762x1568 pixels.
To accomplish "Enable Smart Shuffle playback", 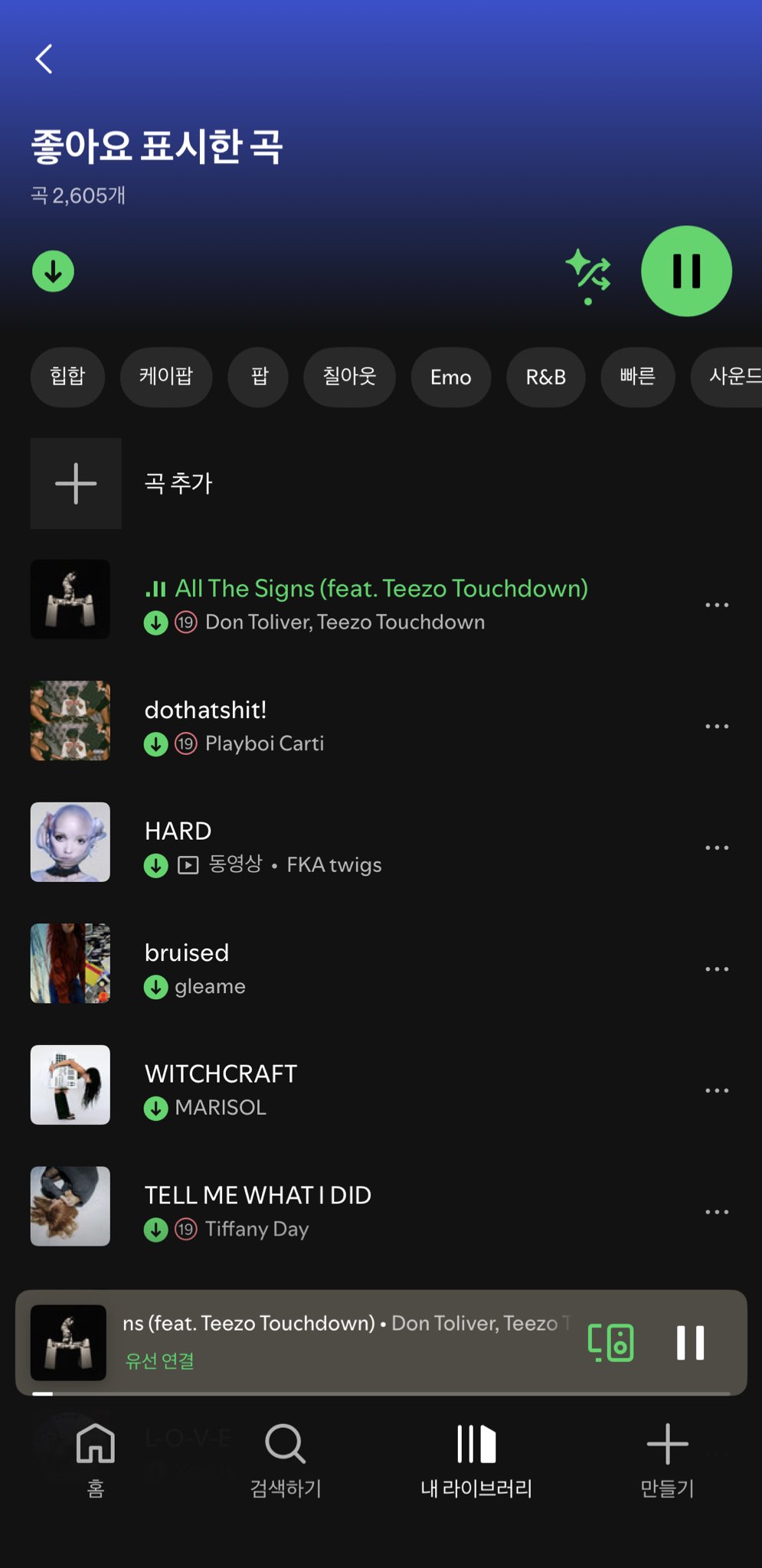I will point(588,271).
